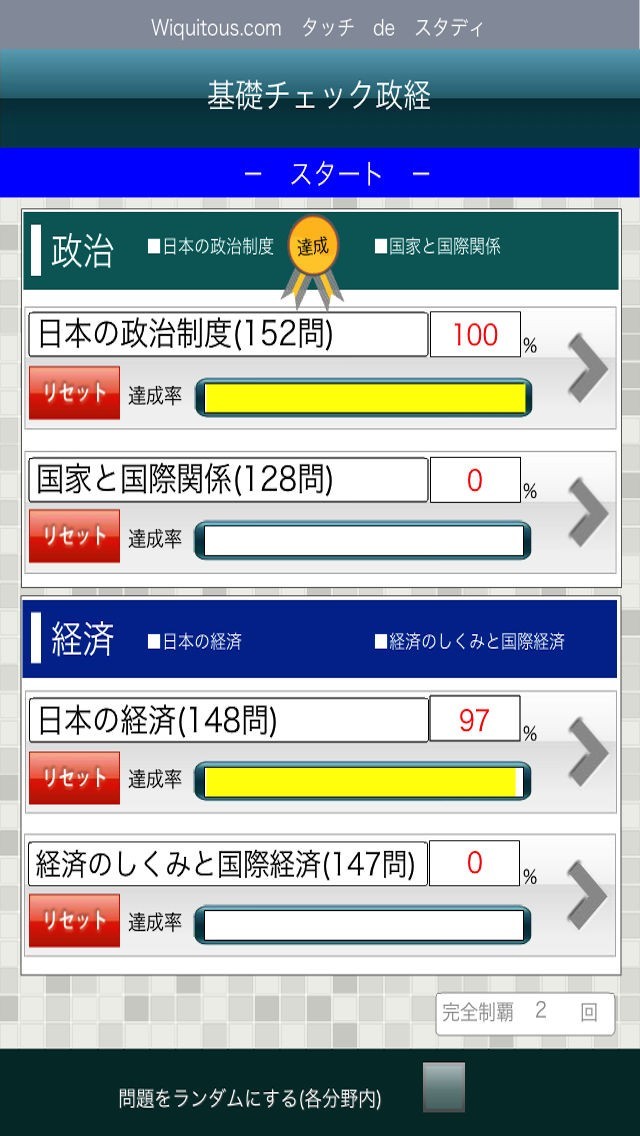Open 日本の政治制度 (152問) quiz arrow
Viewport: 640px width, 1136px height.
pyautogui.click(x=588, y=367)
